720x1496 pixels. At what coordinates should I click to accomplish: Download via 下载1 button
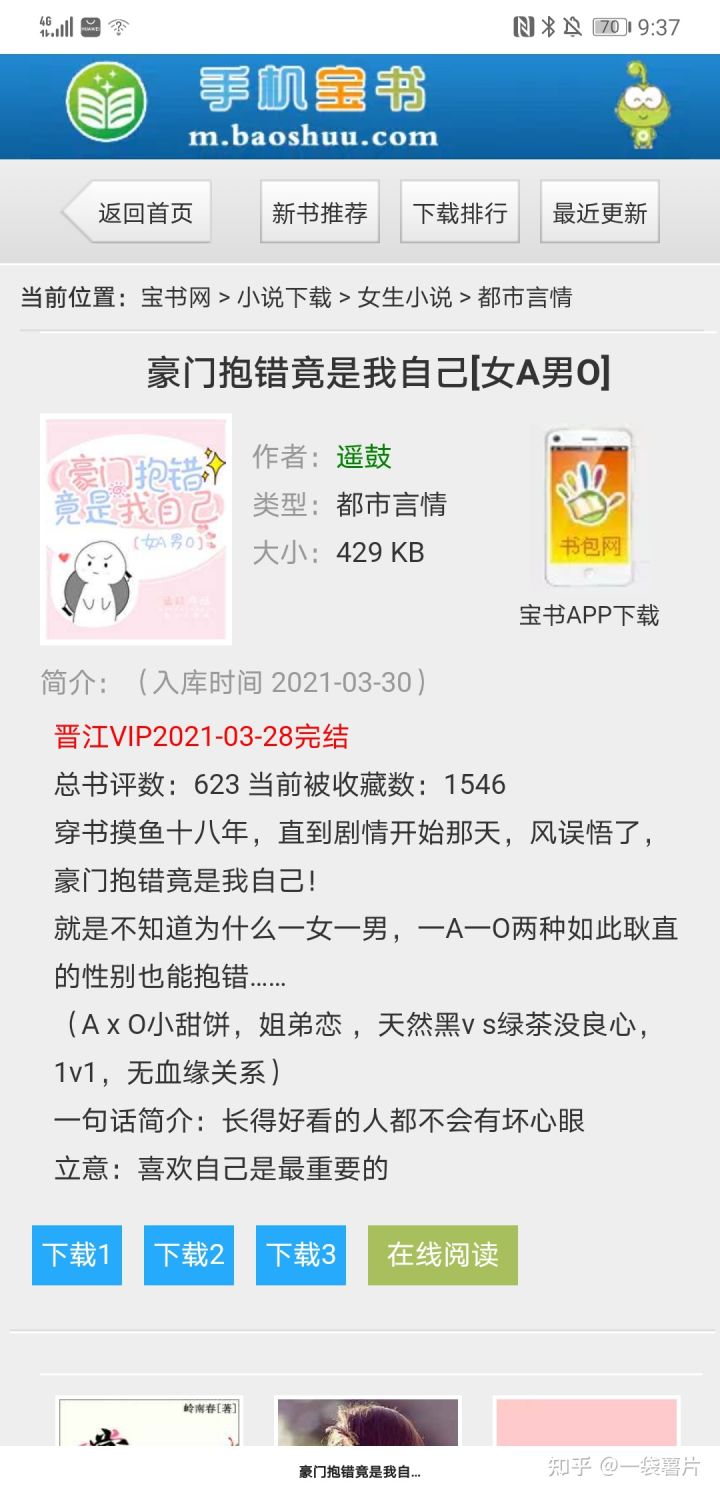click(77, 1255)
